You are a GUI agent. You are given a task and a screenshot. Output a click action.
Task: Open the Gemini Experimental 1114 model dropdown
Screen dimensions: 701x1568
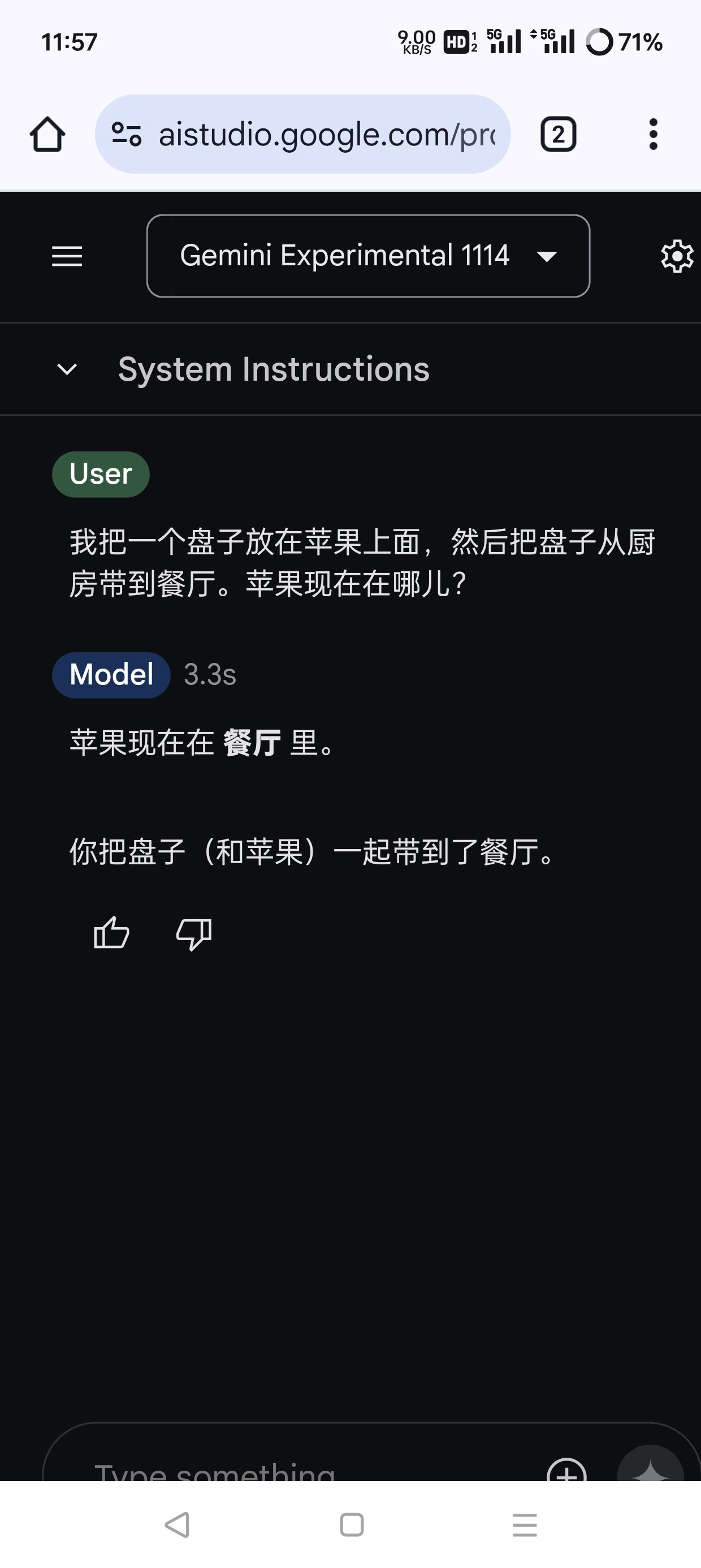pos(368,256)
